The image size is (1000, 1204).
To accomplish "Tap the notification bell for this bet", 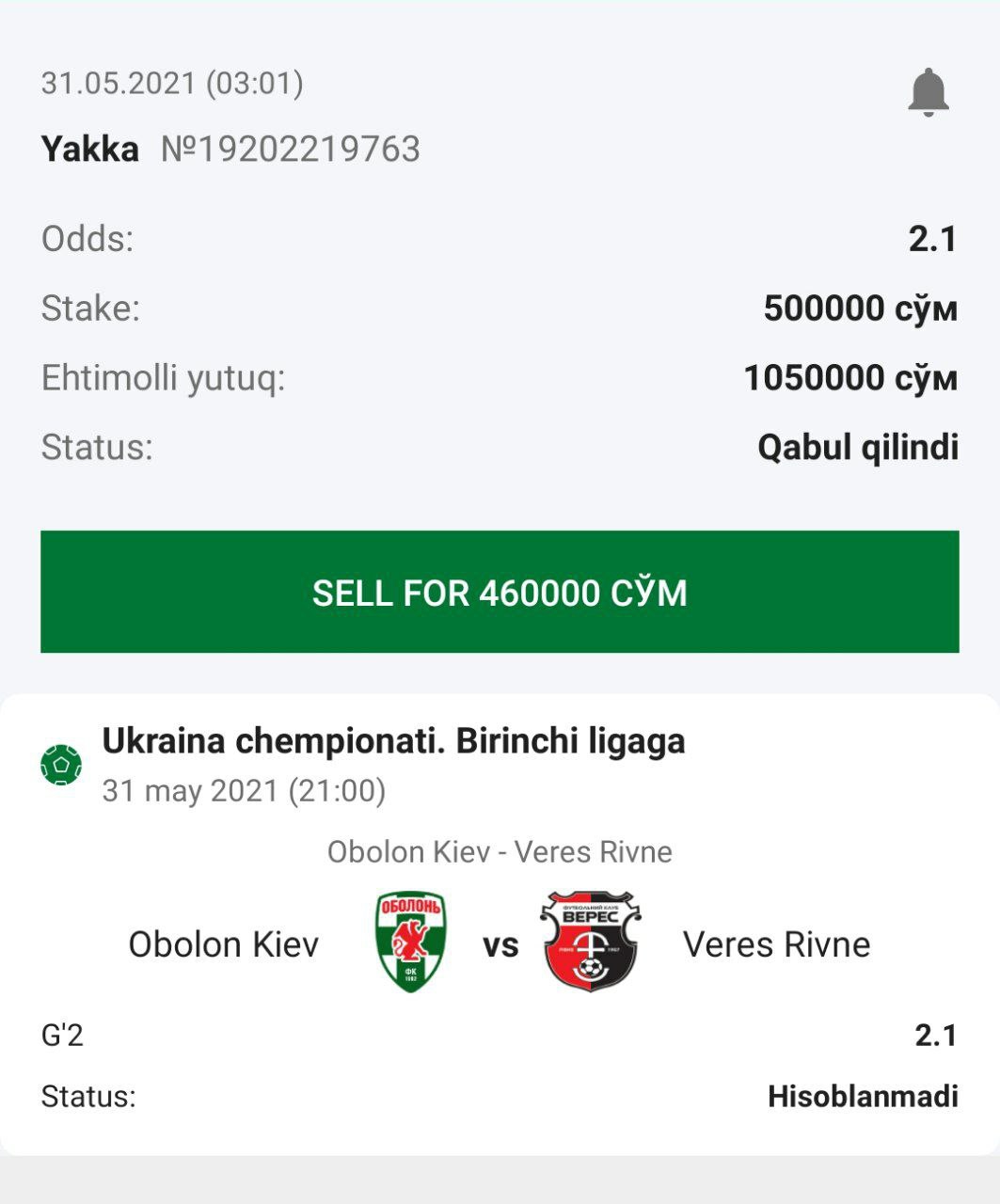I will (928, 92).
